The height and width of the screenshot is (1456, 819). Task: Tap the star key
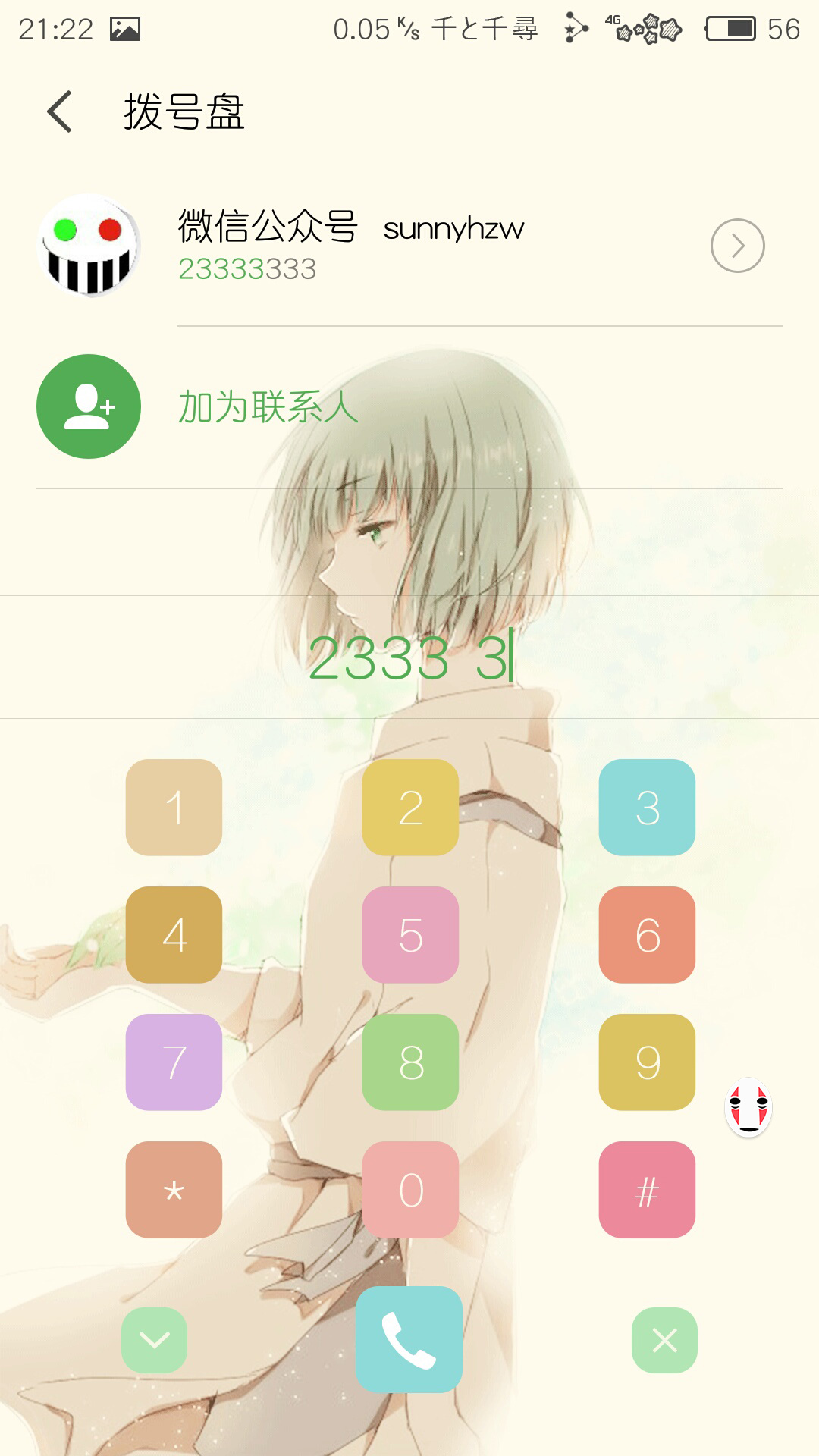point(174,1190)
